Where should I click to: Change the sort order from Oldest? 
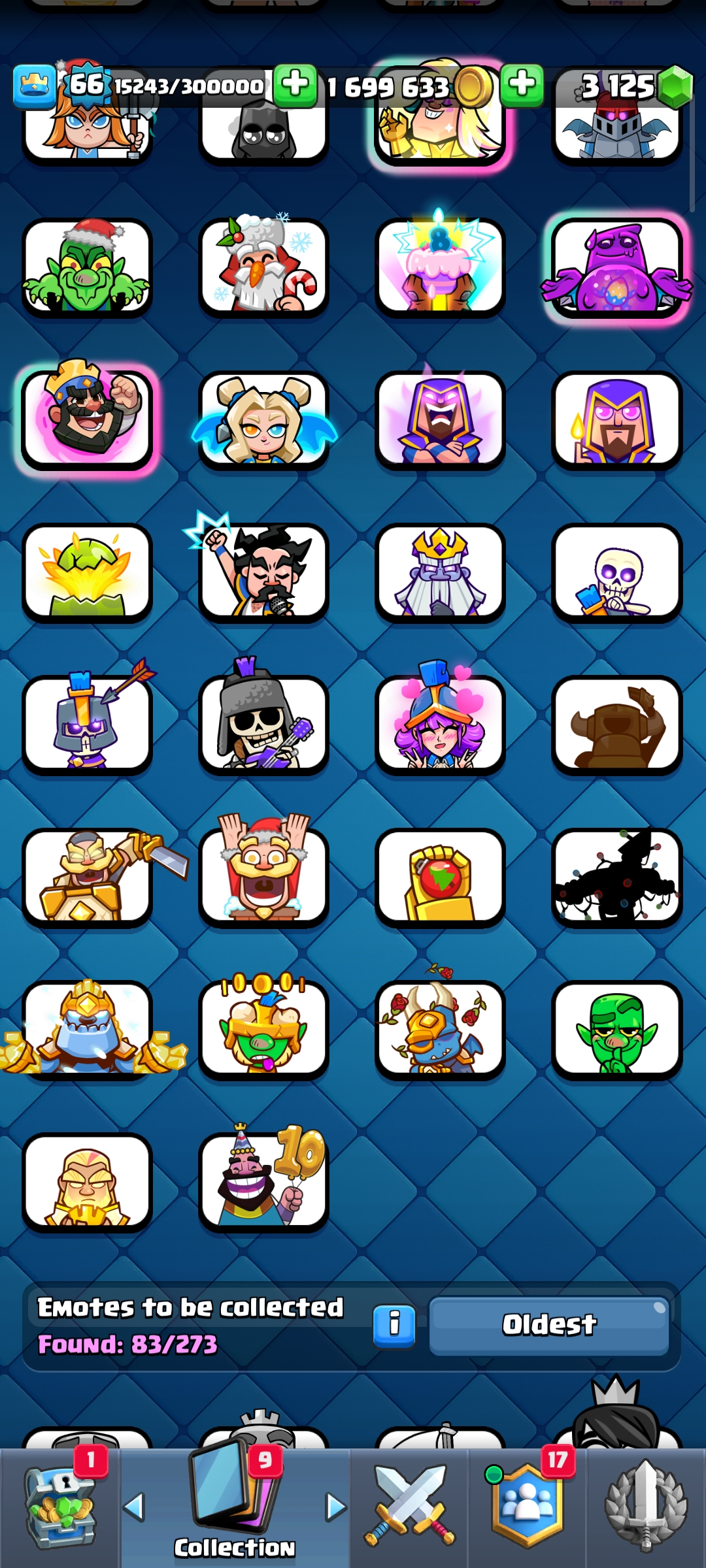click(549, 1325)
